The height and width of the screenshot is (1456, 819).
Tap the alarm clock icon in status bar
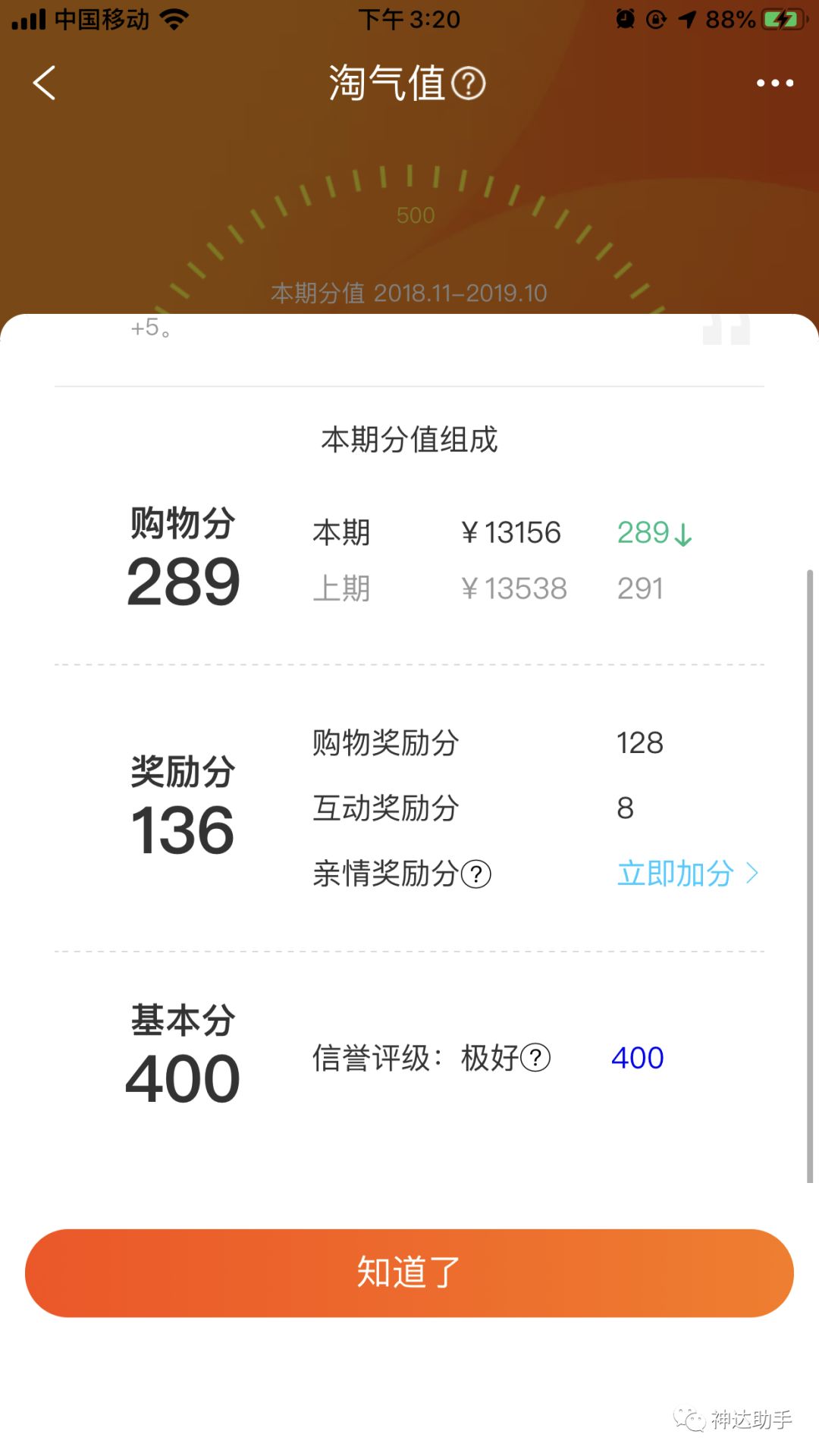623,19
